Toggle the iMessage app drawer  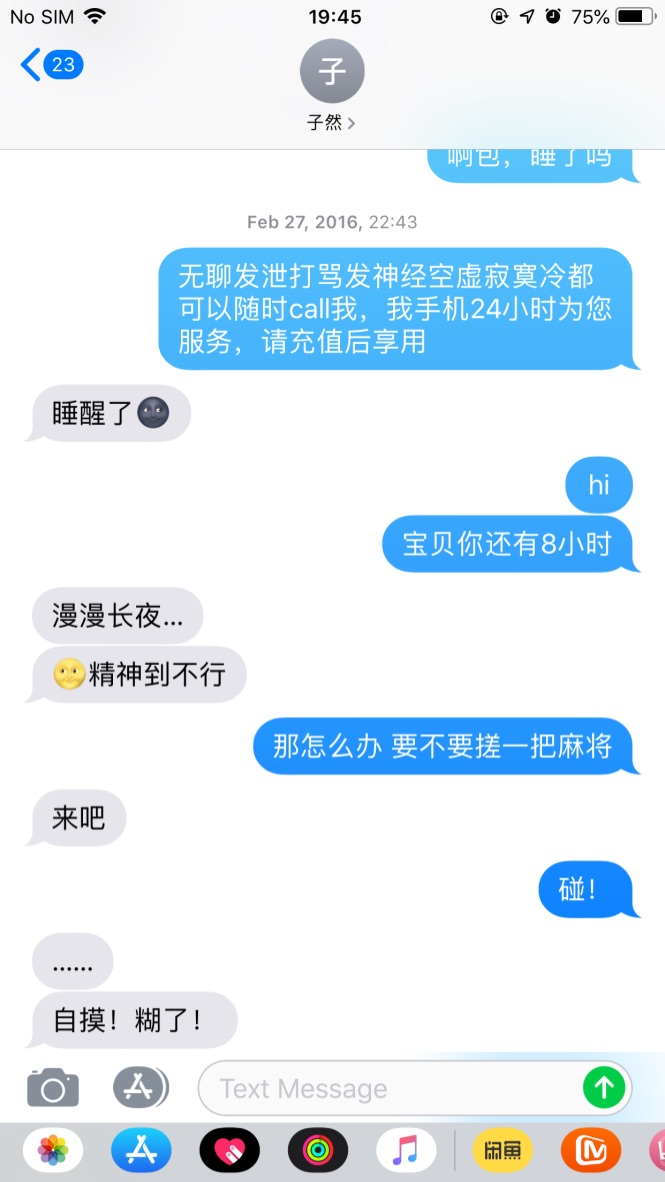pos(140,1087)
